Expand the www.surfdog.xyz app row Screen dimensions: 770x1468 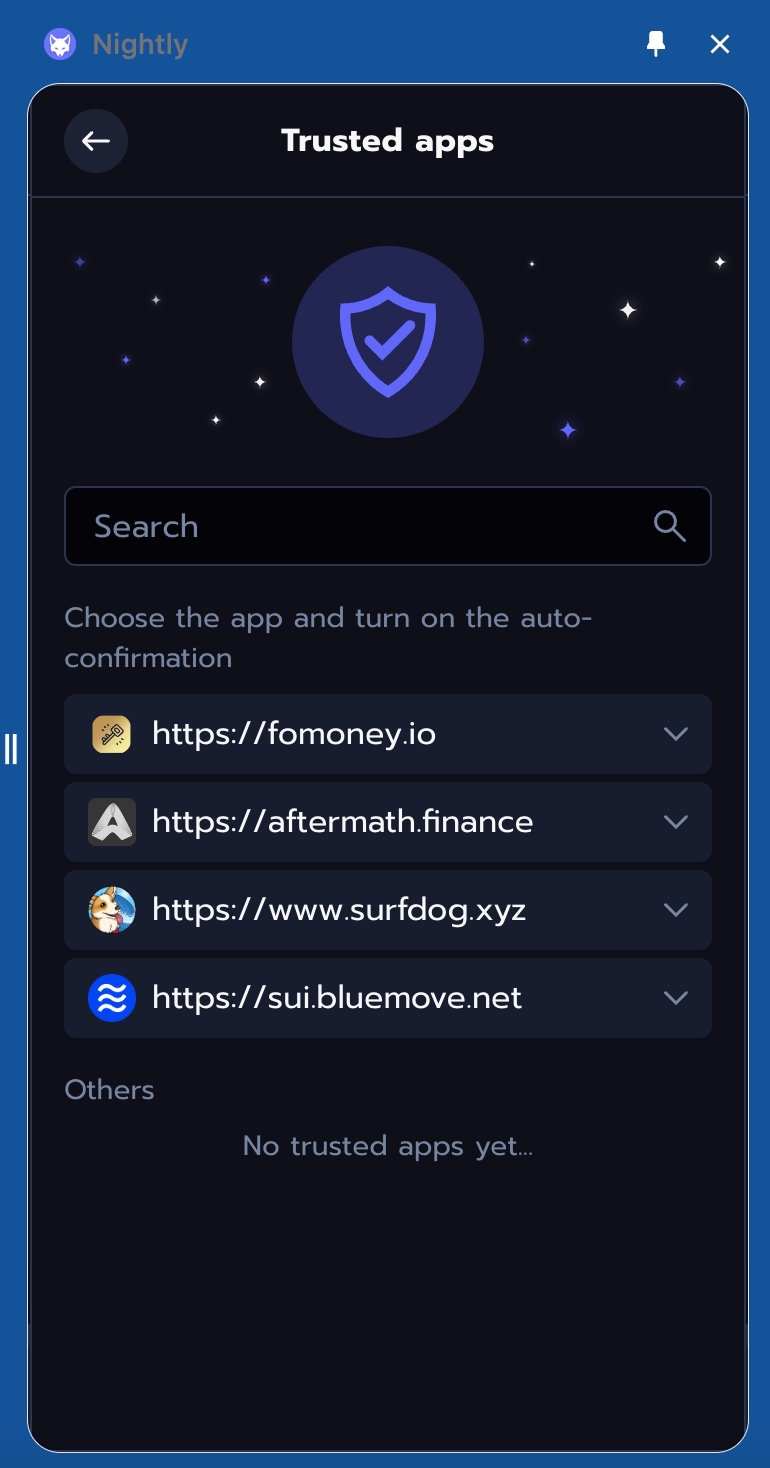676,910
